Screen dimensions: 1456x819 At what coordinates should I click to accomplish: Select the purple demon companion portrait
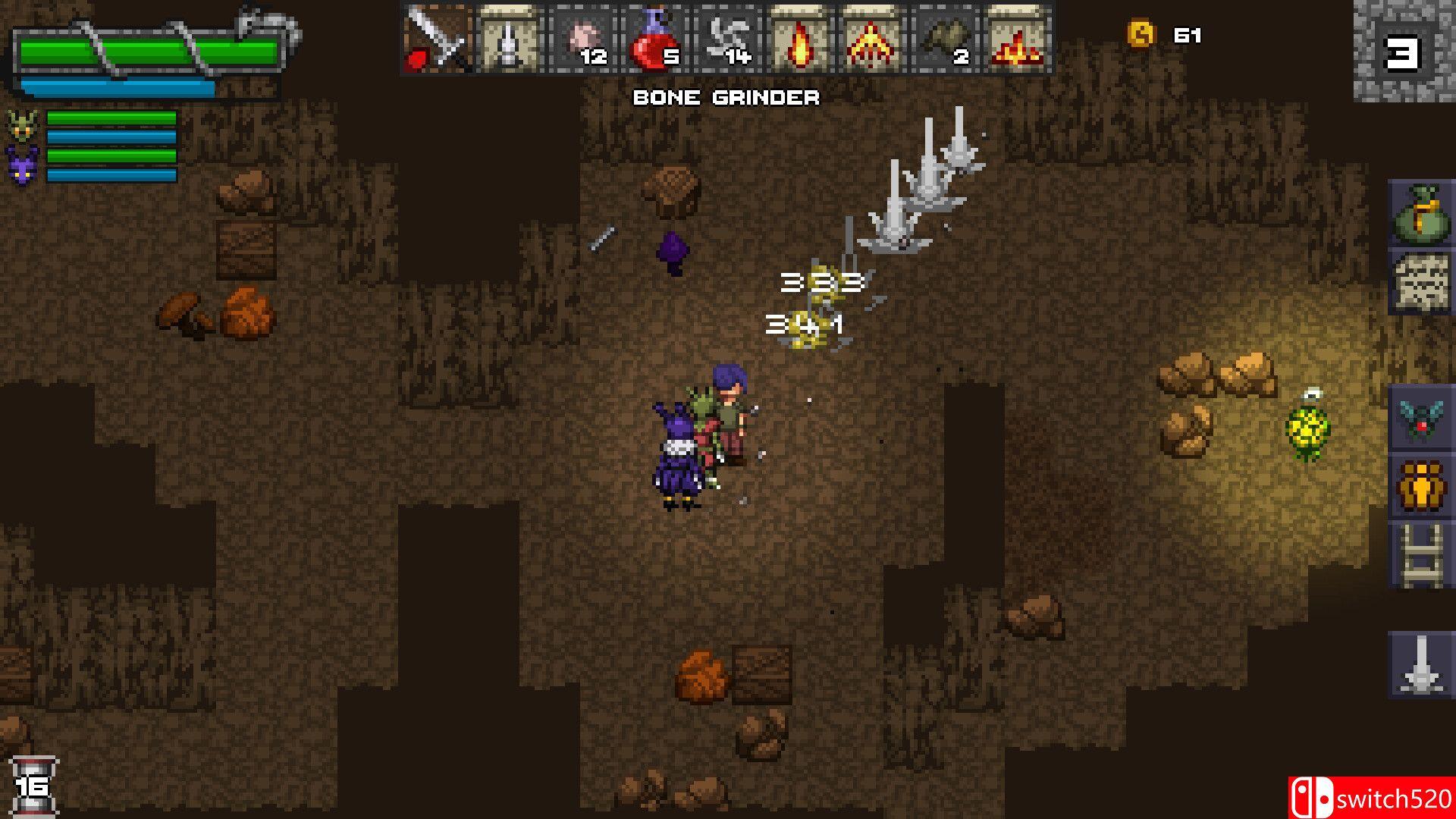[x=22, y=165]
